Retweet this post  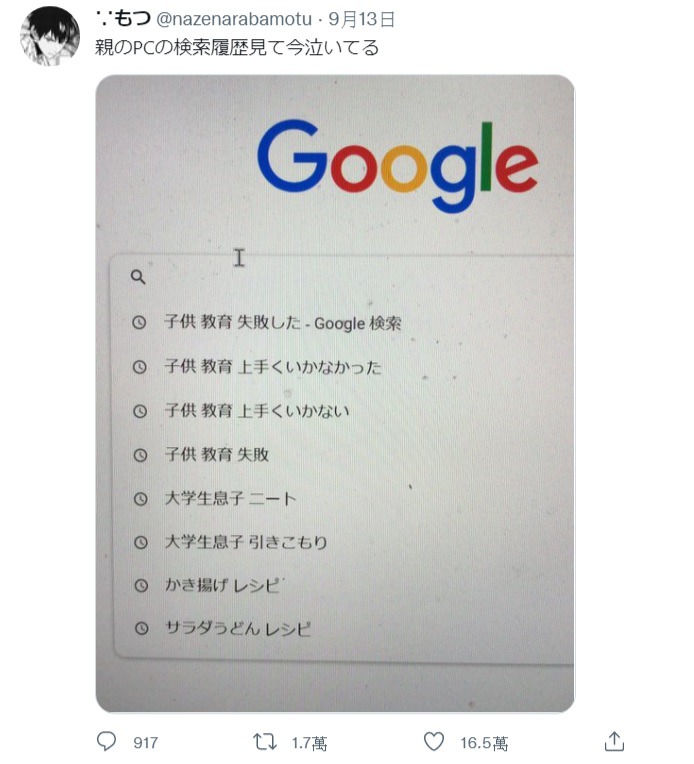(x=264, y=742)
